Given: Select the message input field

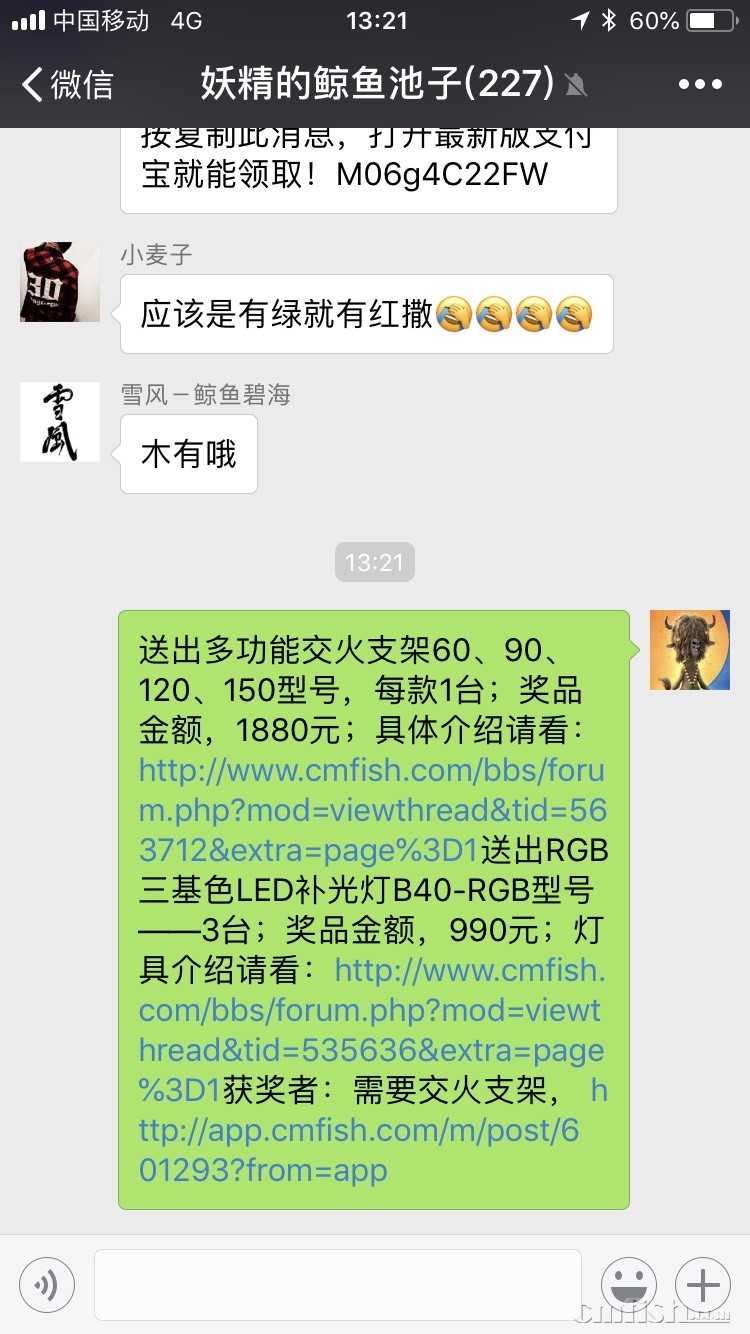Looking at the screenshot, I should point(336,1285).
